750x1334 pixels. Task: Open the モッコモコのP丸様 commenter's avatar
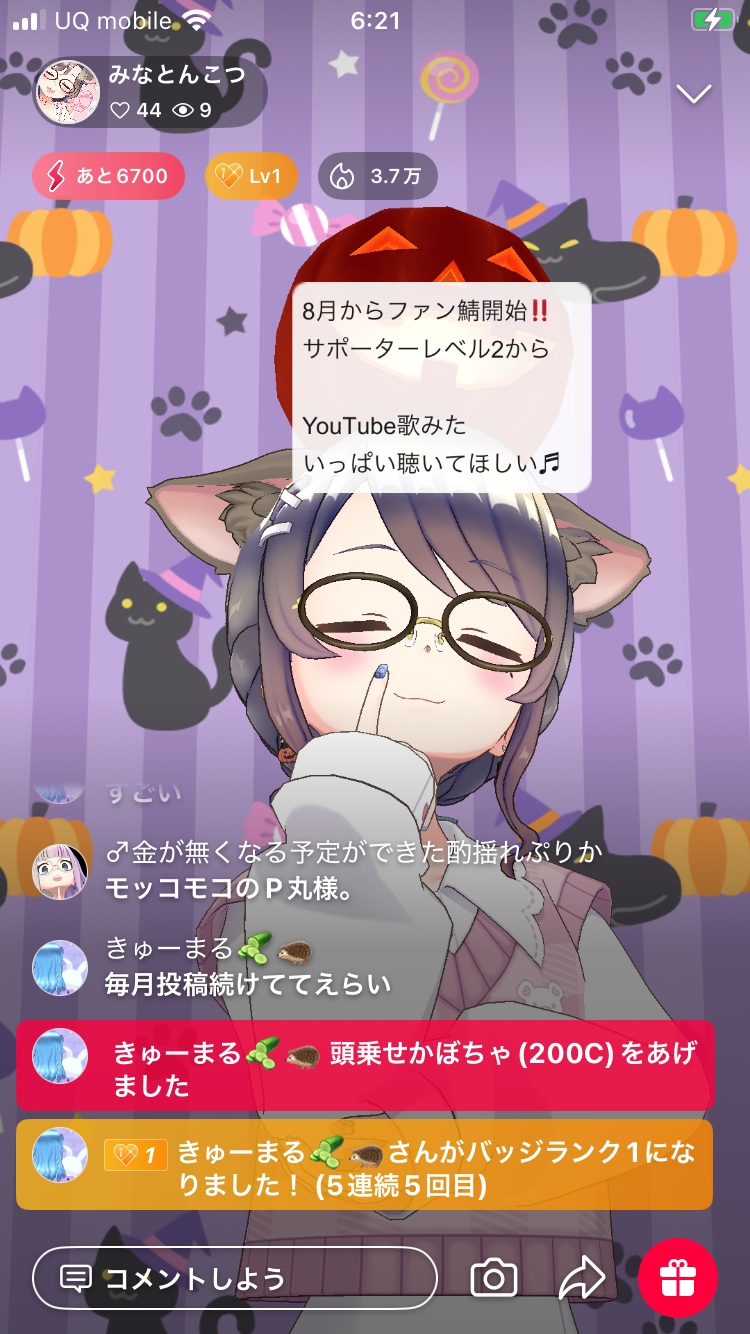pos(60,872)
